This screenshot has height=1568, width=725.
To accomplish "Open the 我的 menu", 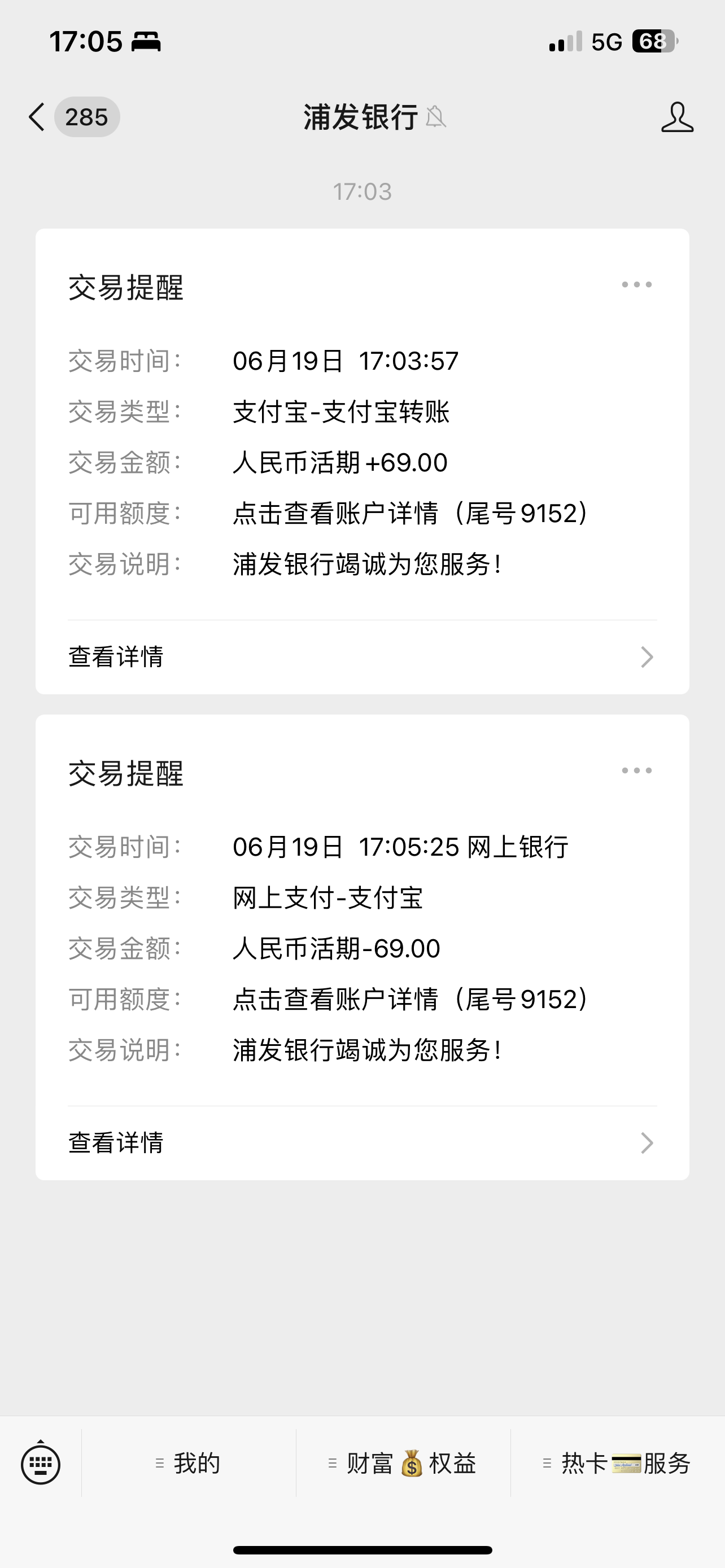I will point(189,1462).
